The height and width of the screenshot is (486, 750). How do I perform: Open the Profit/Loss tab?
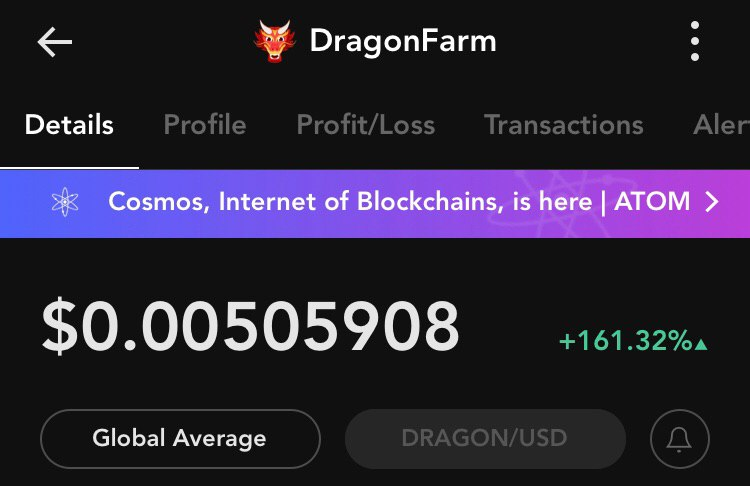(366, 125)
